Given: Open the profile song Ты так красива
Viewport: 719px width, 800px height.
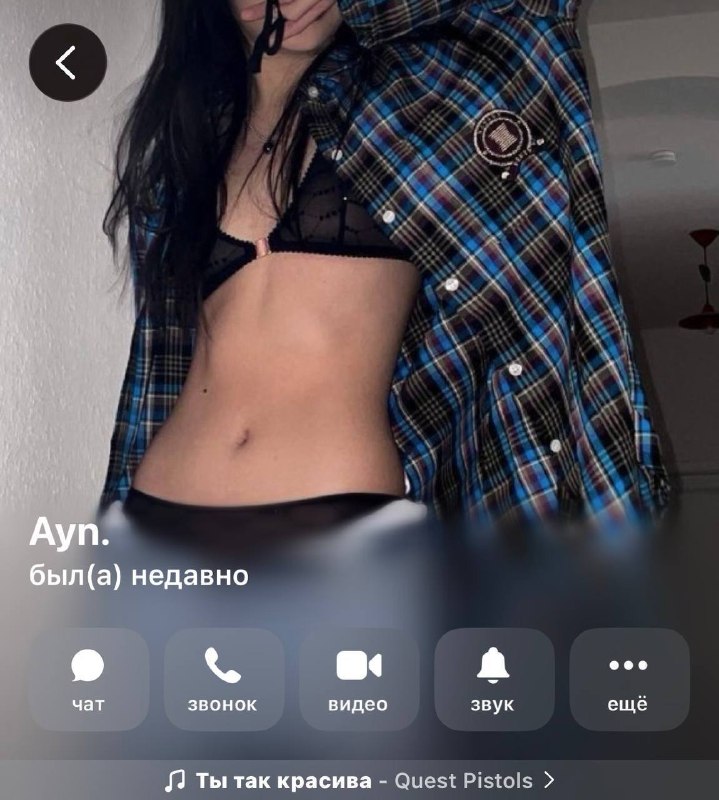Looking at the screenshot, I should pyautogui.click(x=359, y=781).
